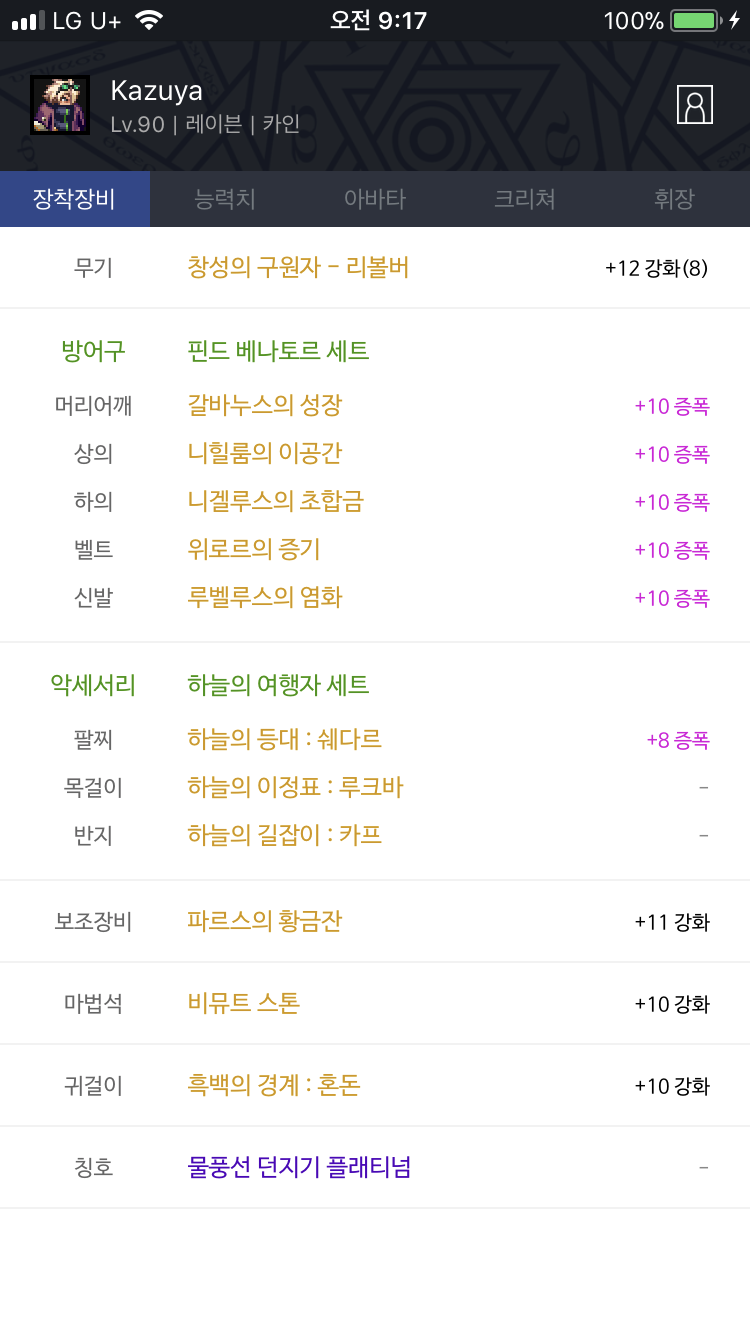View necklace 하늘의 이정표 : 루크바
The width and height of the screenshot is (750, 1334).
[295, 787]
